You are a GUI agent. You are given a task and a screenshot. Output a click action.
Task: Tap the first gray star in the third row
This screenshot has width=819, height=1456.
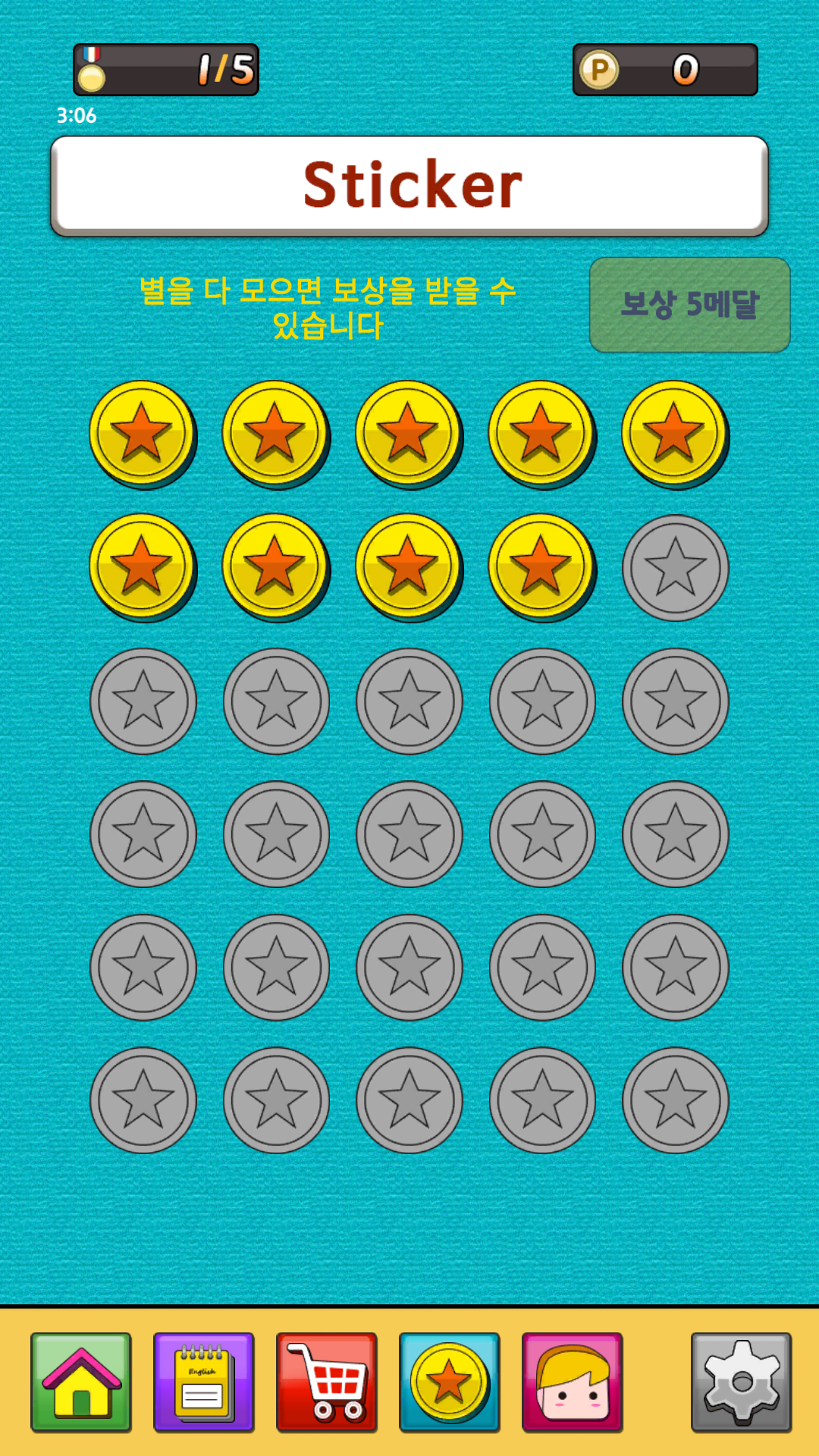click(x=143, y=700)
